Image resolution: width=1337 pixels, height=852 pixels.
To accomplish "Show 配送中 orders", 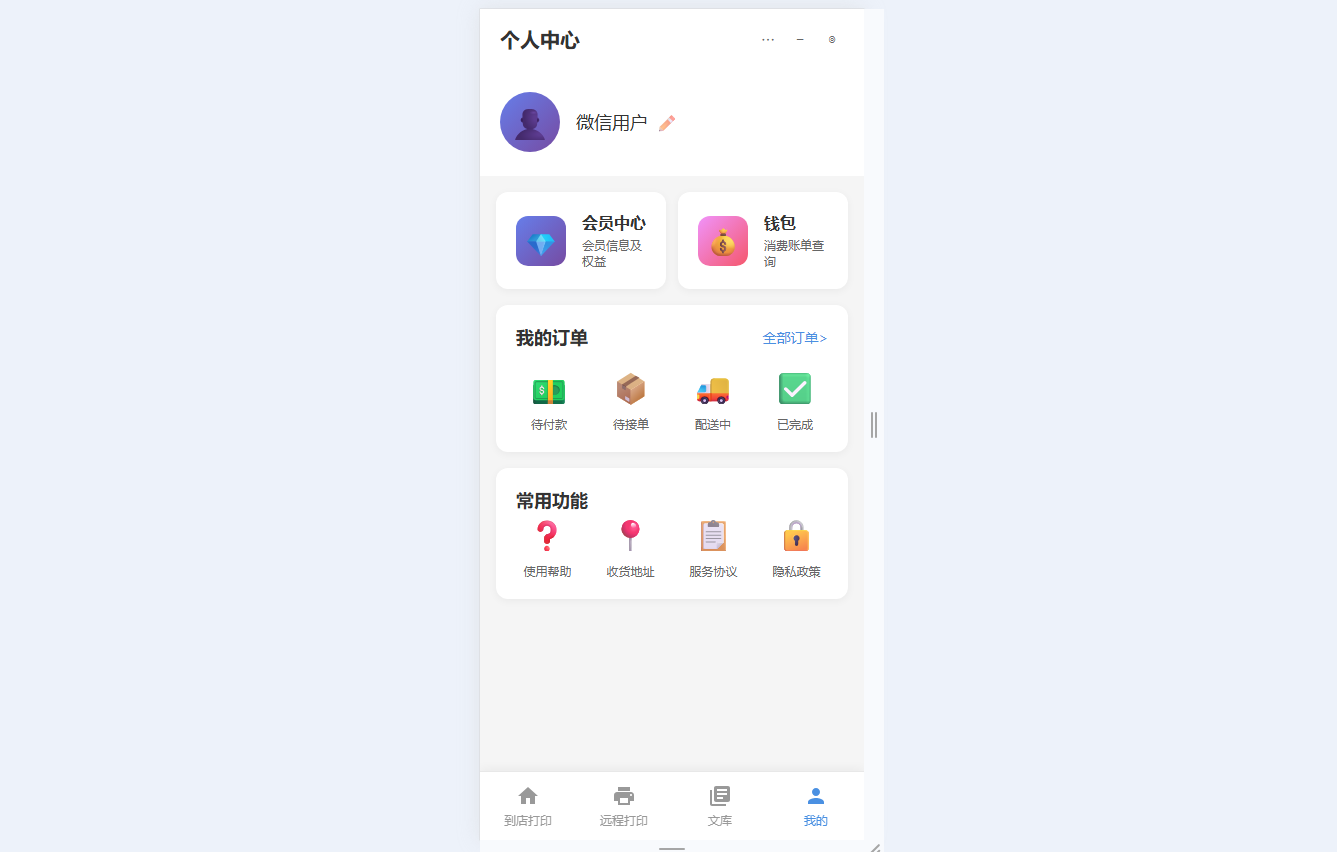I will [713, 402].
